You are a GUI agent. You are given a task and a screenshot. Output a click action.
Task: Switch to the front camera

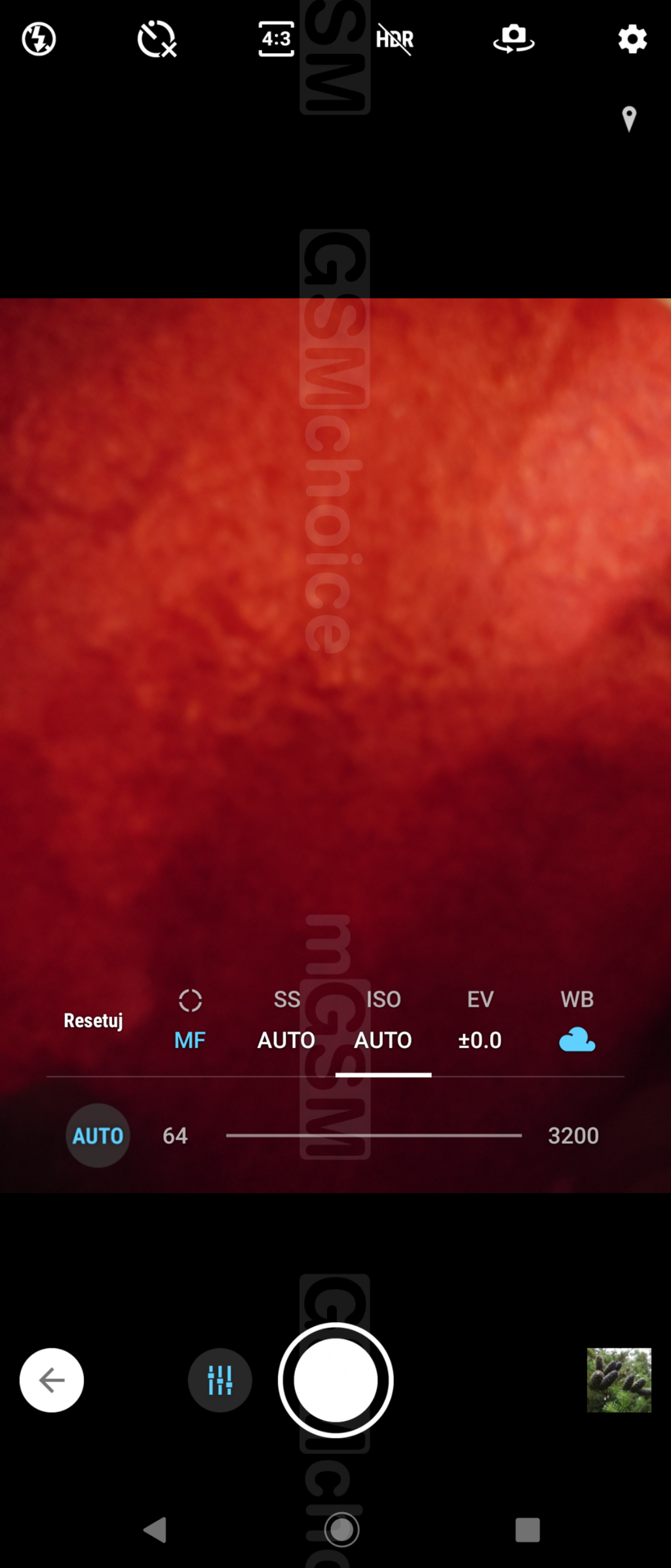coord(514,39)
